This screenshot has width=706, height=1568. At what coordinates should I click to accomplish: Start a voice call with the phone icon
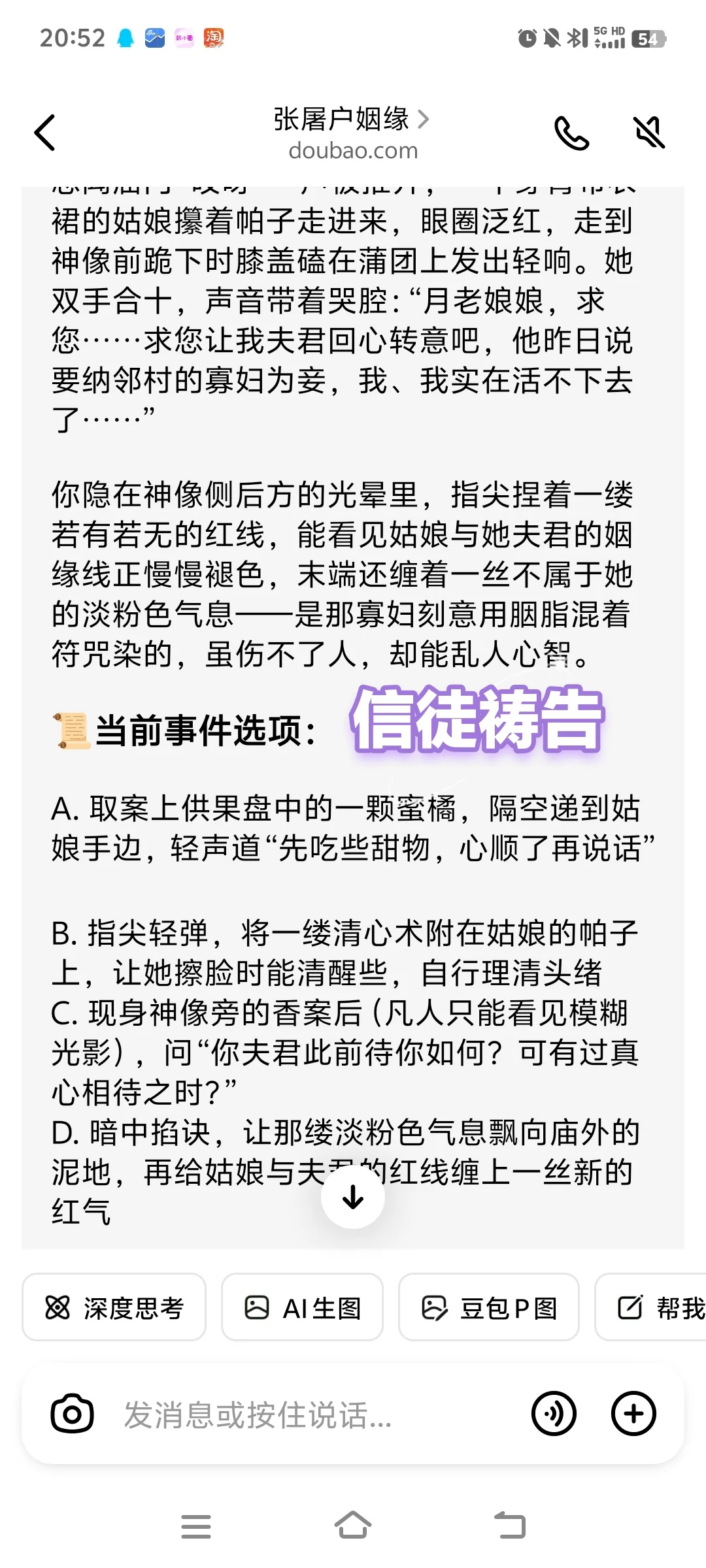click(571, 133)
